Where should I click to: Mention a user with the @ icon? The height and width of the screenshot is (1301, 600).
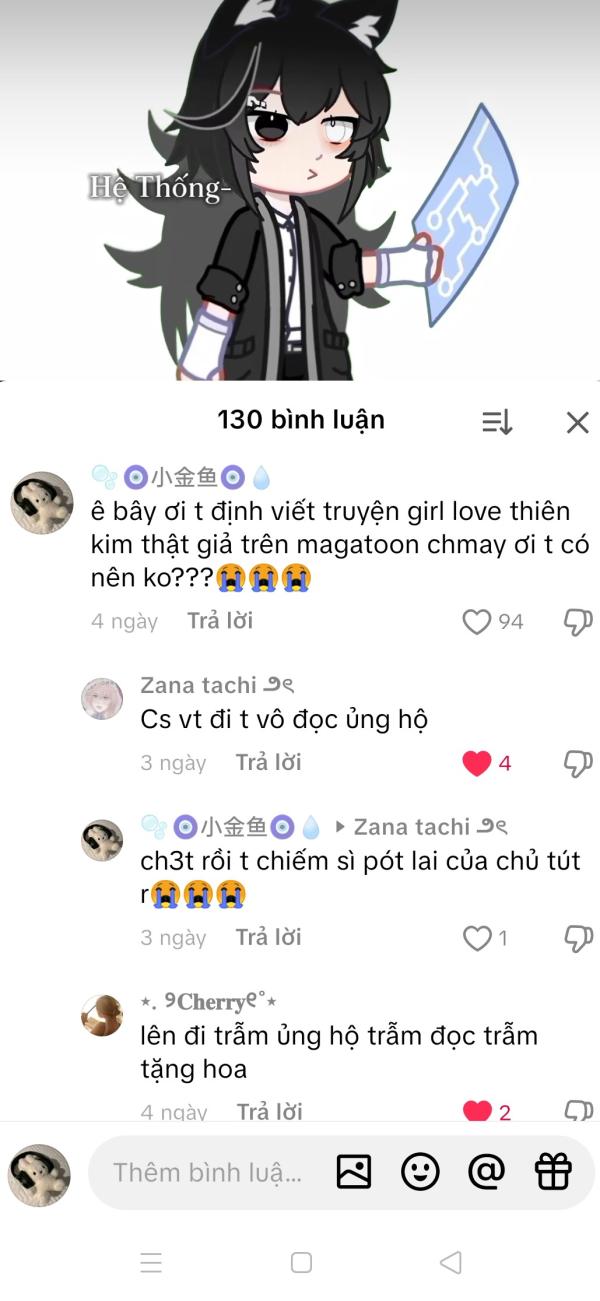(x=486, y=1172)
